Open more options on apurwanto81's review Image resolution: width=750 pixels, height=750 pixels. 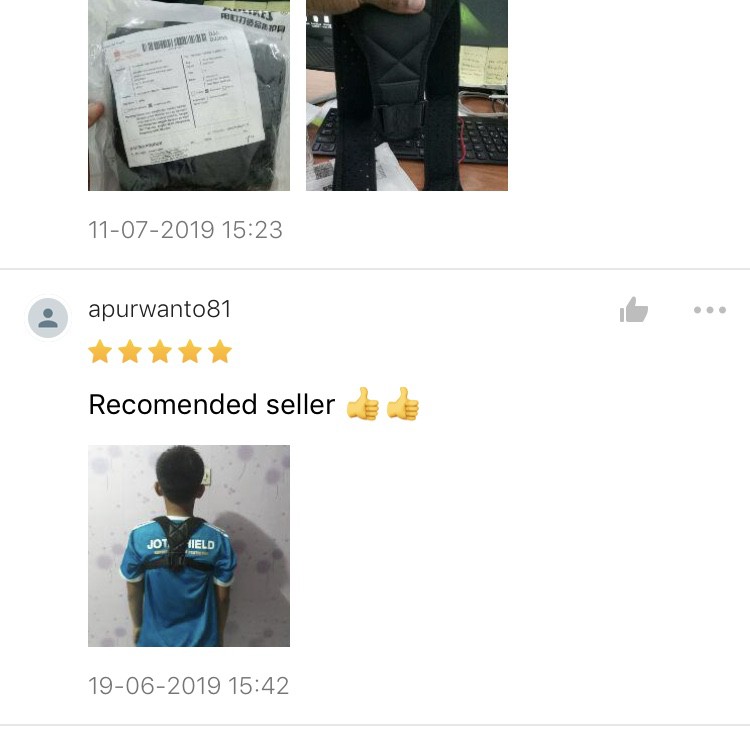point(709,310)
